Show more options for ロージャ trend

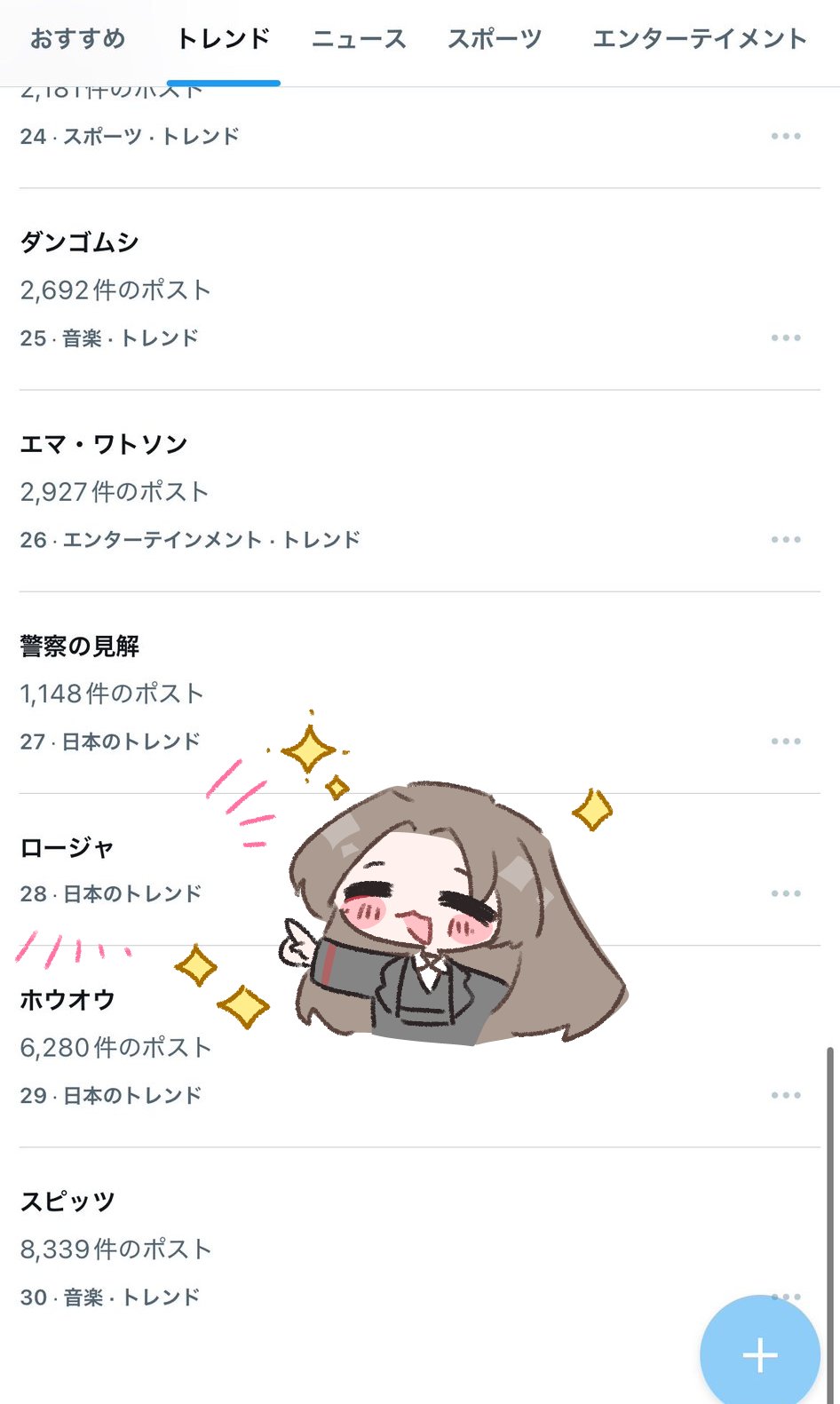[x=786, y=893]
